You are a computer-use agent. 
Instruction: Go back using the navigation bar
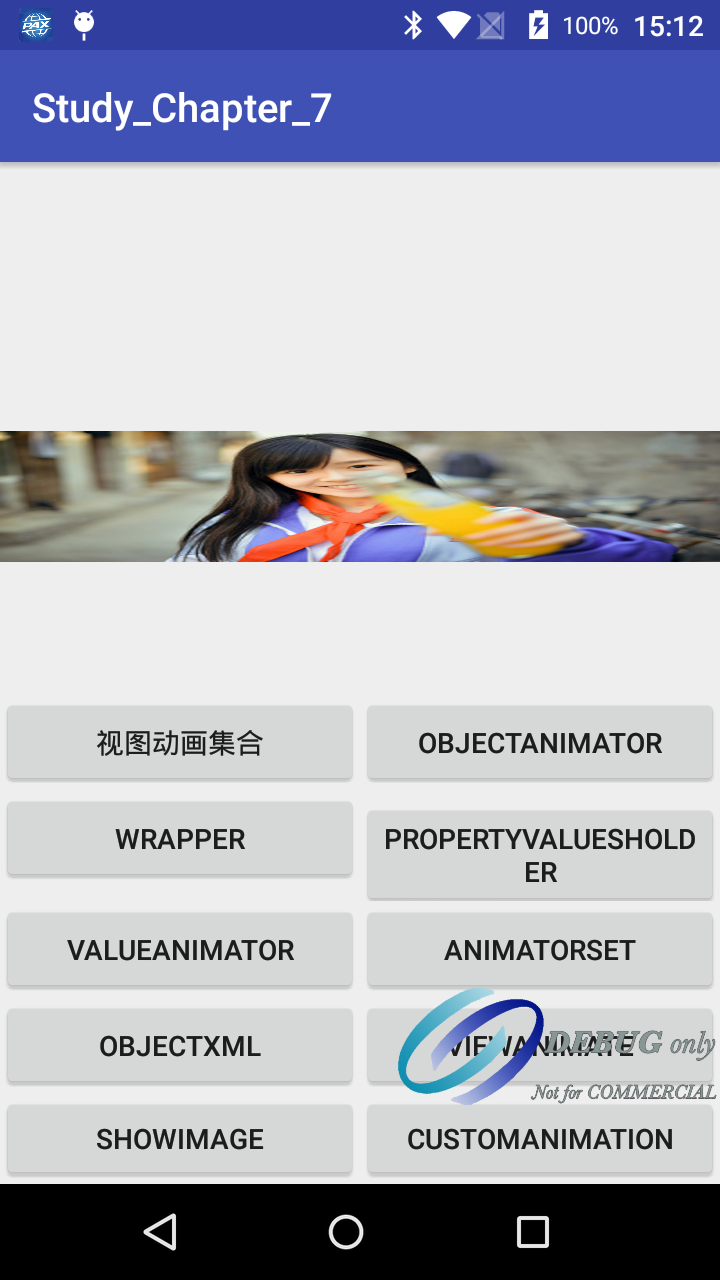(x=160, y=1232)
